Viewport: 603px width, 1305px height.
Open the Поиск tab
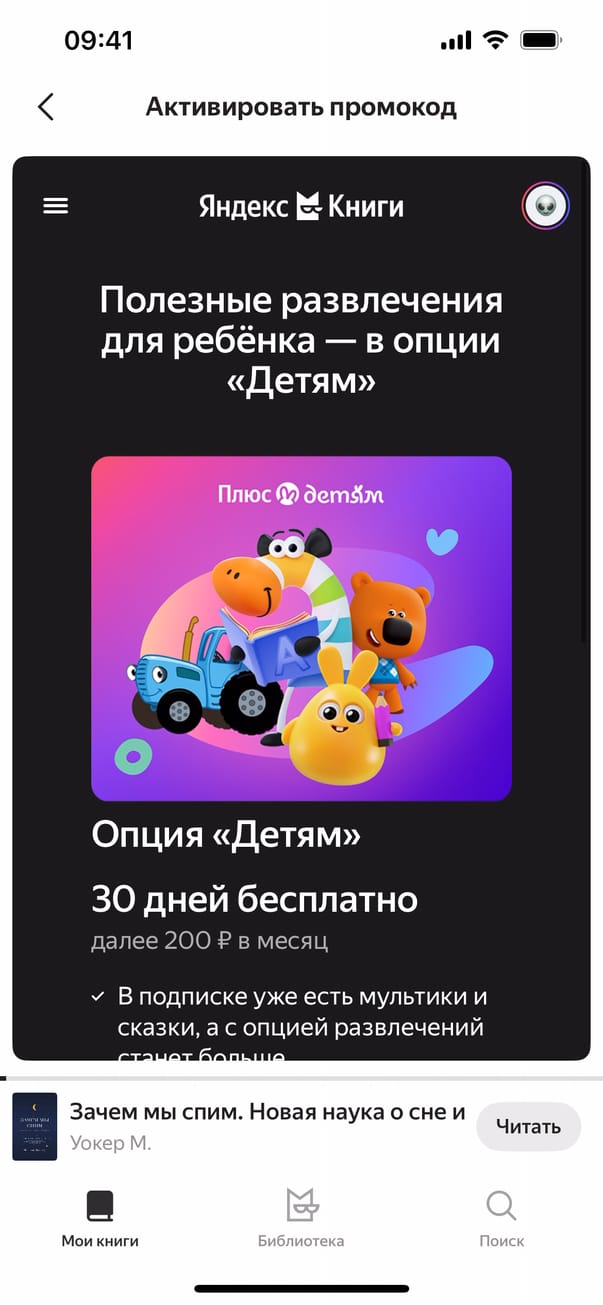tap(501, 1218)
